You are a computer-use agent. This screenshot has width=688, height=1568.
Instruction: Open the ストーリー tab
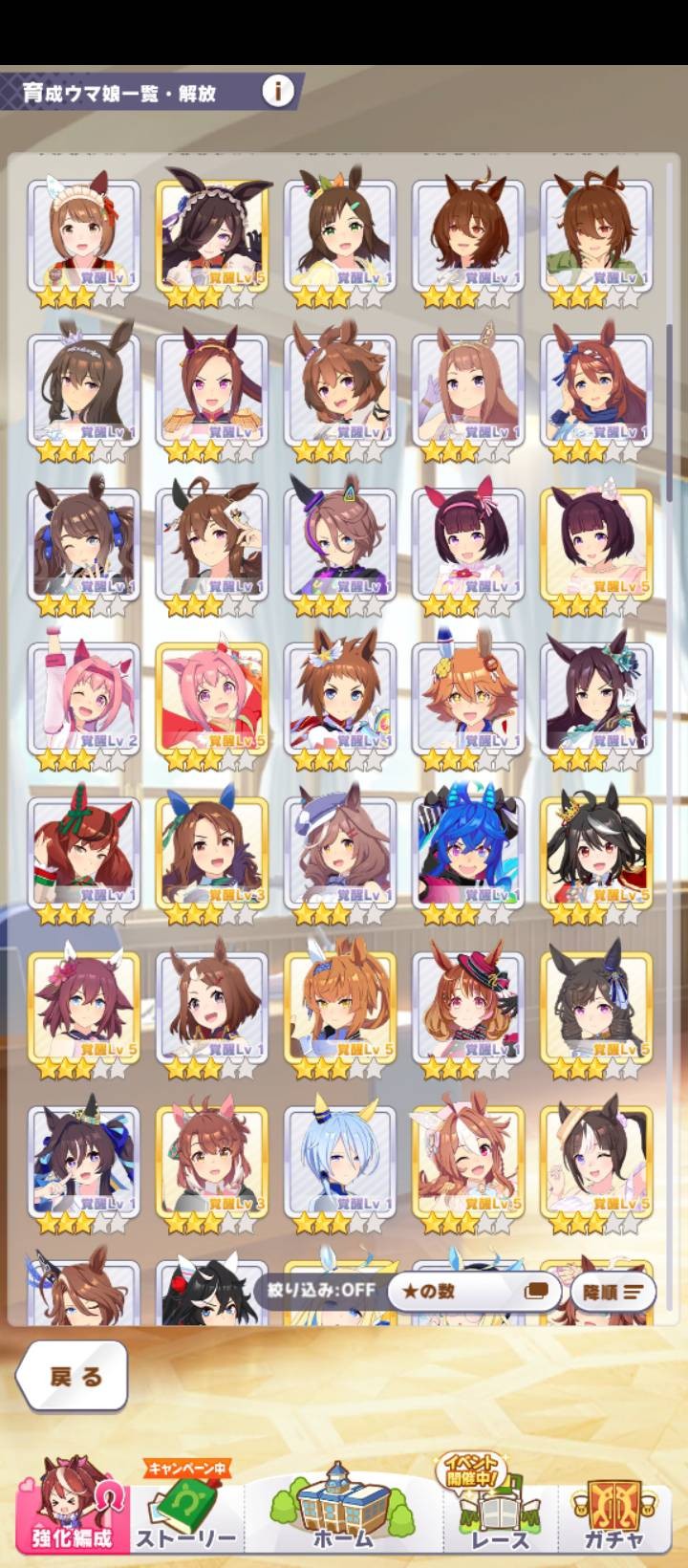[188, 1513]
